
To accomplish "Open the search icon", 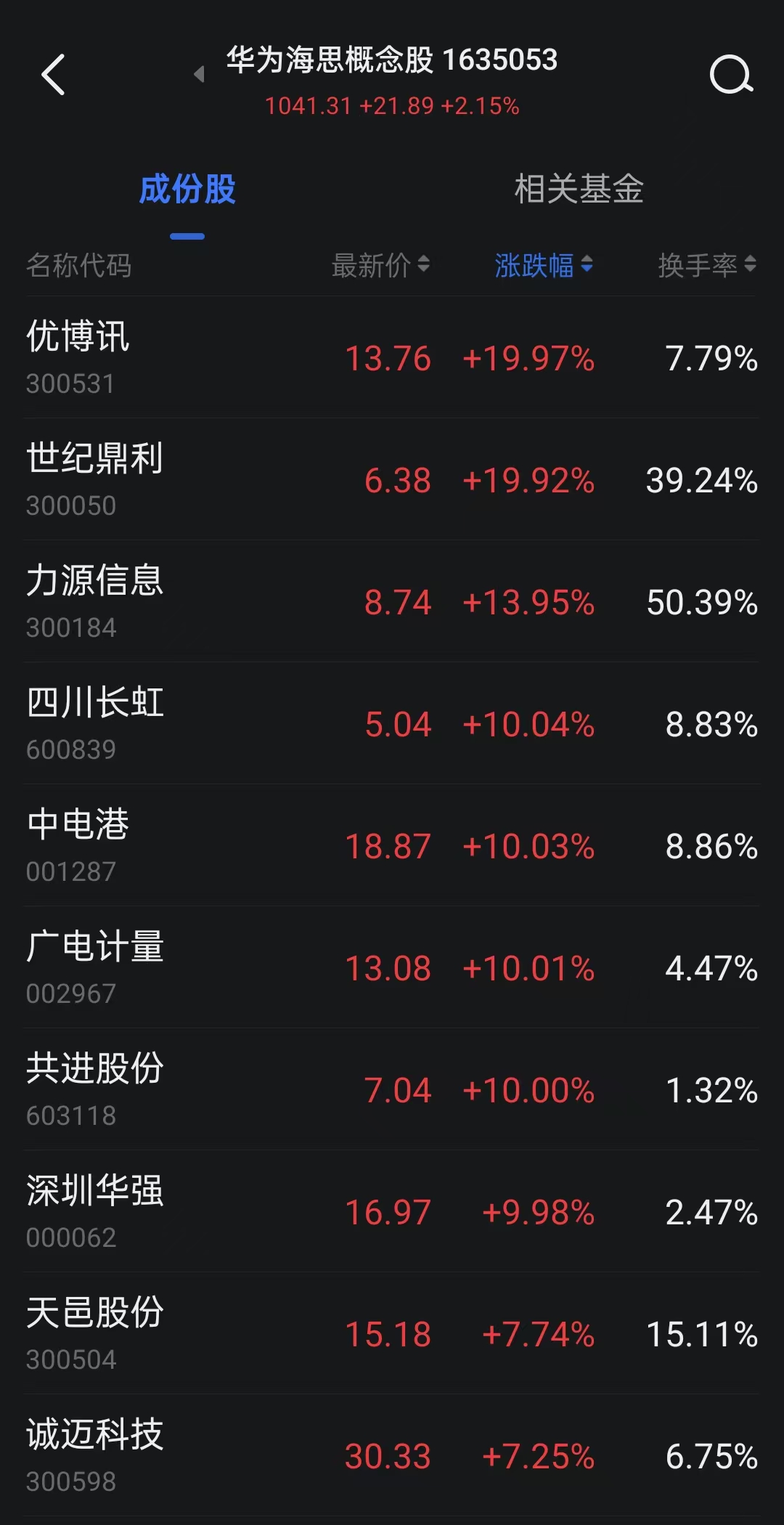I will 730,74.
